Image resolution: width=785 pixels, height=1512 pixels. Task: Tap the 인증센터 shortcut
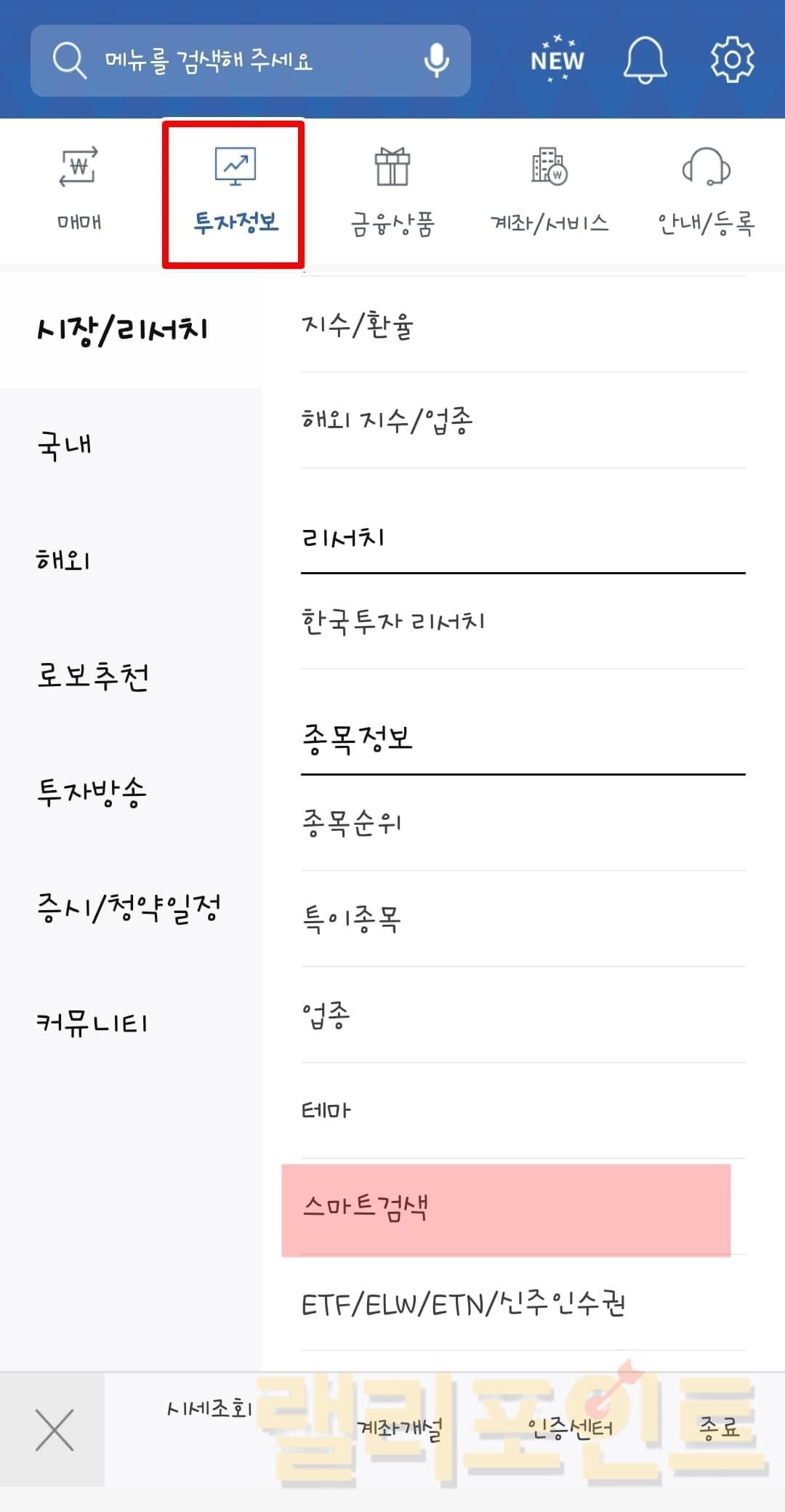[x=570, y=1428]
